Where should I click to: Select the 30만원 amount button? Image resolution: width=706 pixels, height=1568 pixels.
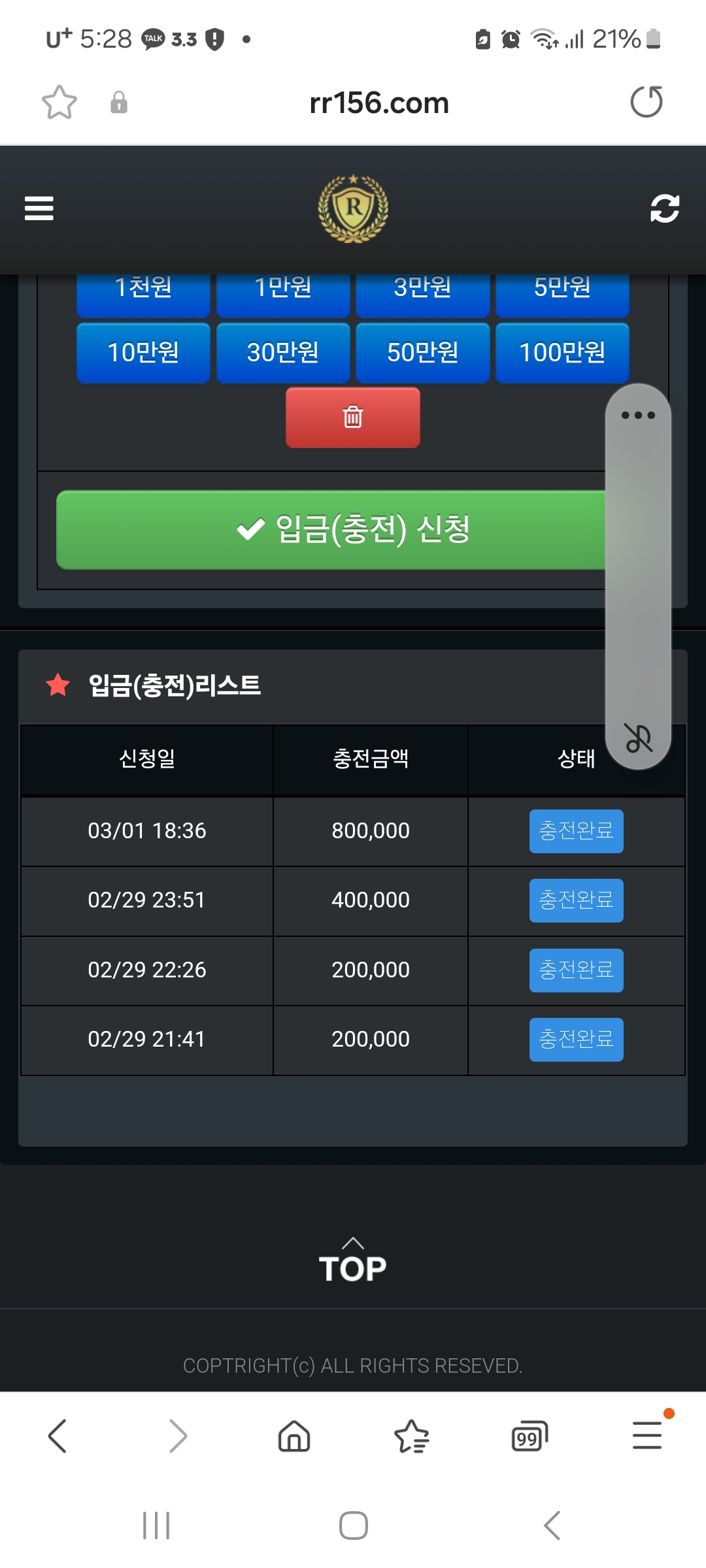(x=283, y=353)
